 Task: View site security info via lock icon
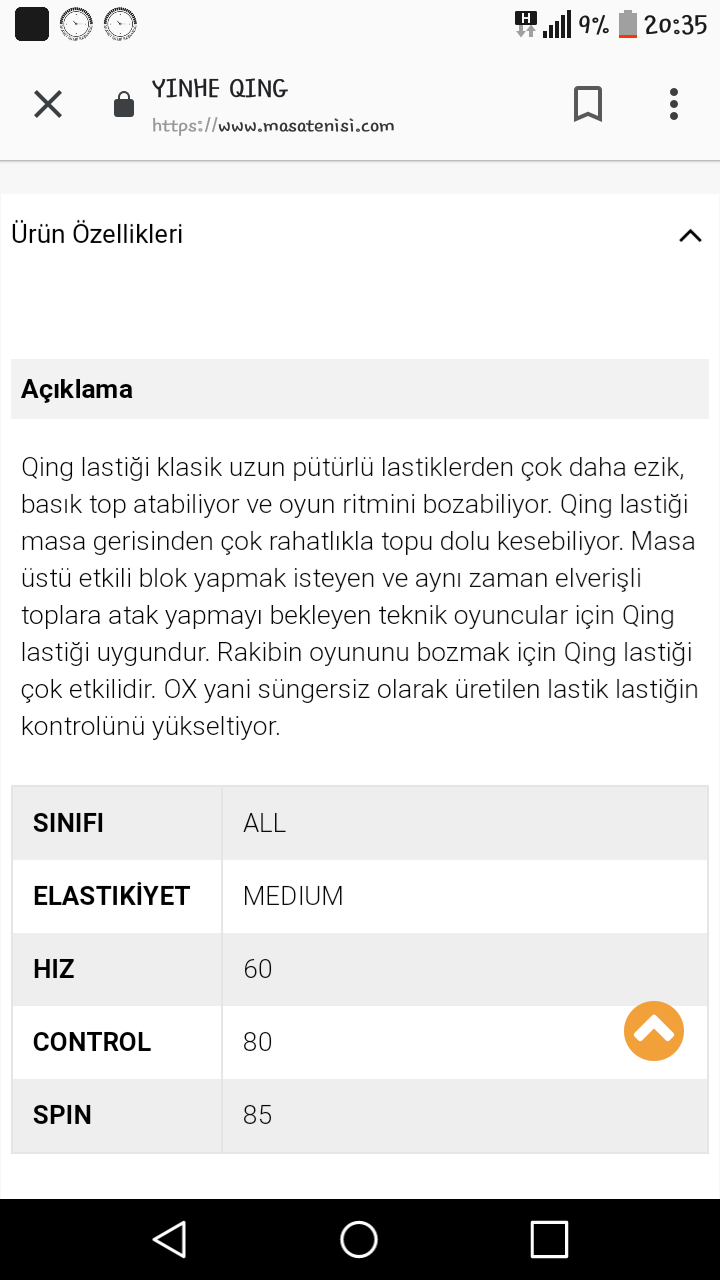tap(124, 104)
